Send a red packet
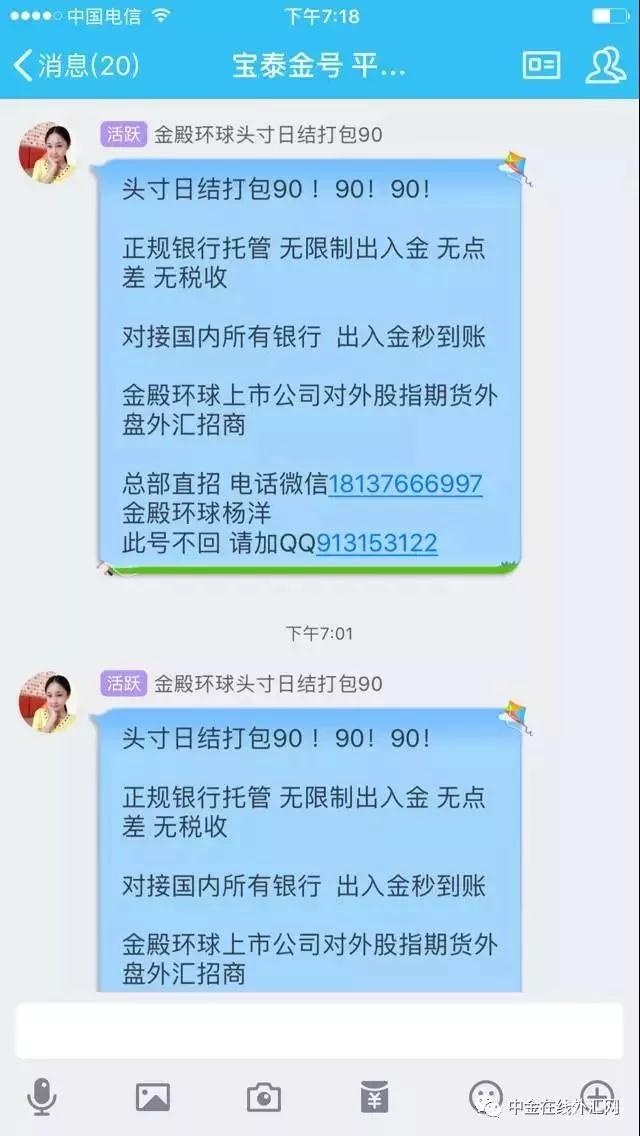This screenshot has height=1136, width=640. click(375, 1097)
